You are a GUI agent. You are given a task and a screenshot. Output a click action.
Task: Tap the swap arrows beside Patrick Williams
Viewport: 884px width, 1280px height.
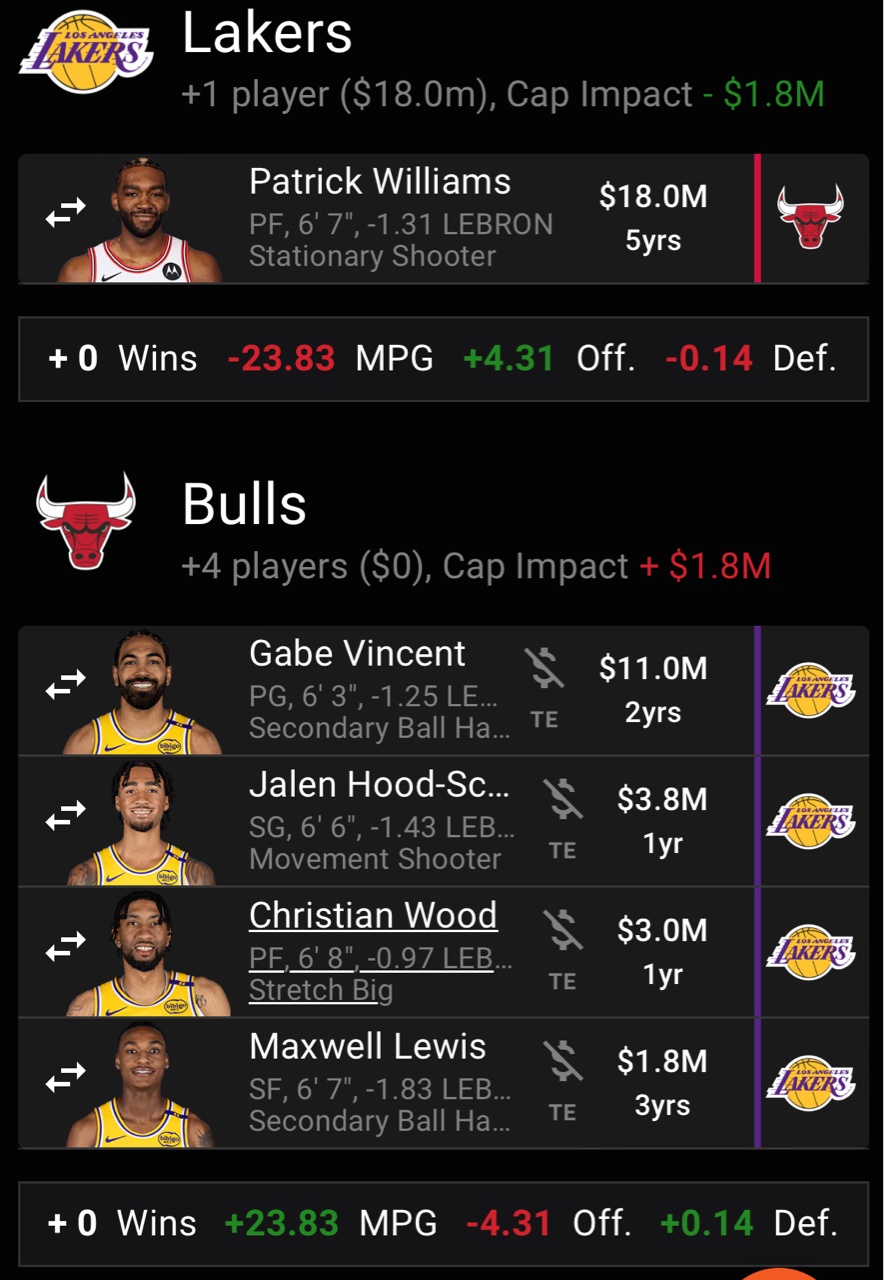(x=66, y=212)
